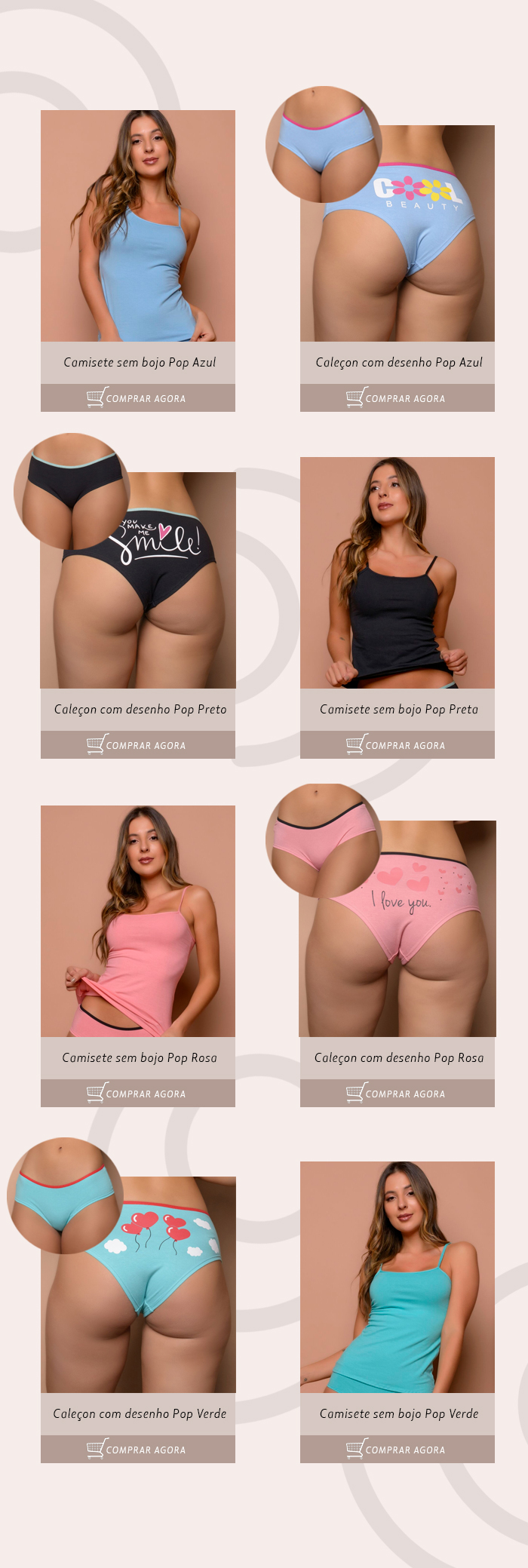The height and width of the screenshot is (1568, 528).
Task: Buy Camisete sem bojo Pop Rosa
Action: (137, 1093)
